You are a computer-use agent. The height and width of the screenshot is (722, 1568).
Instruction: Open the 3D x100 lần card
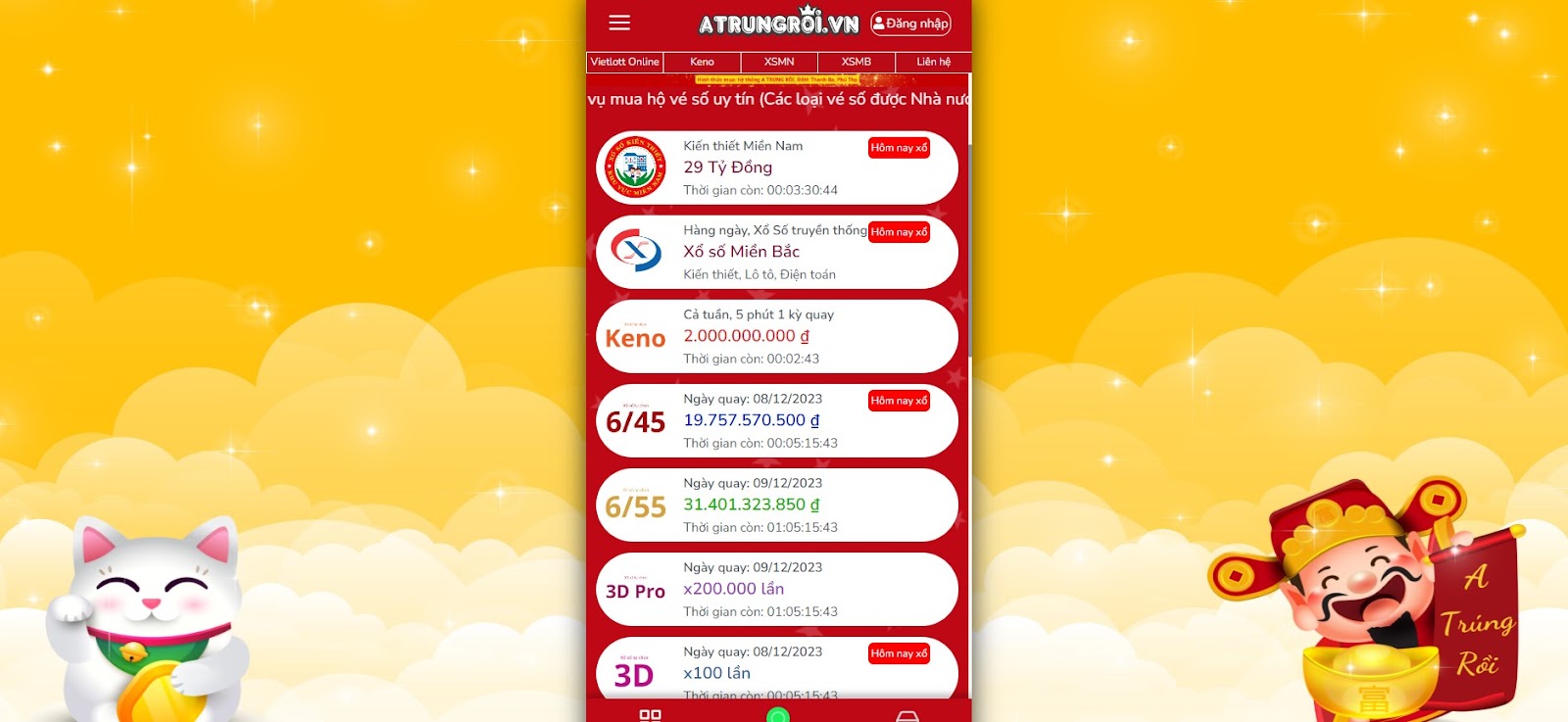[776, 671]
